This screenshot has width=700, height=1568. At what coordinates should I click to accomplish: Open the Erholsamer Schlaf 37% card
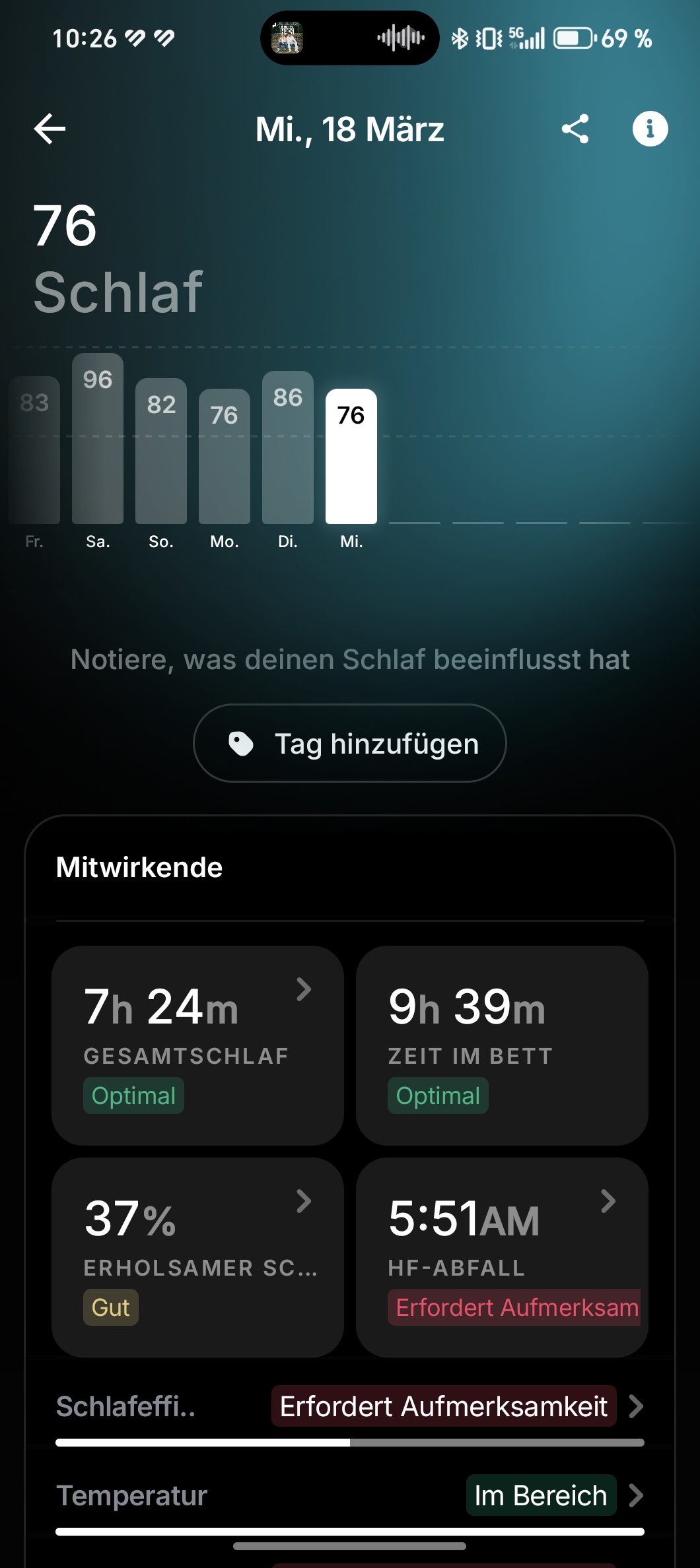(197, 1257)
